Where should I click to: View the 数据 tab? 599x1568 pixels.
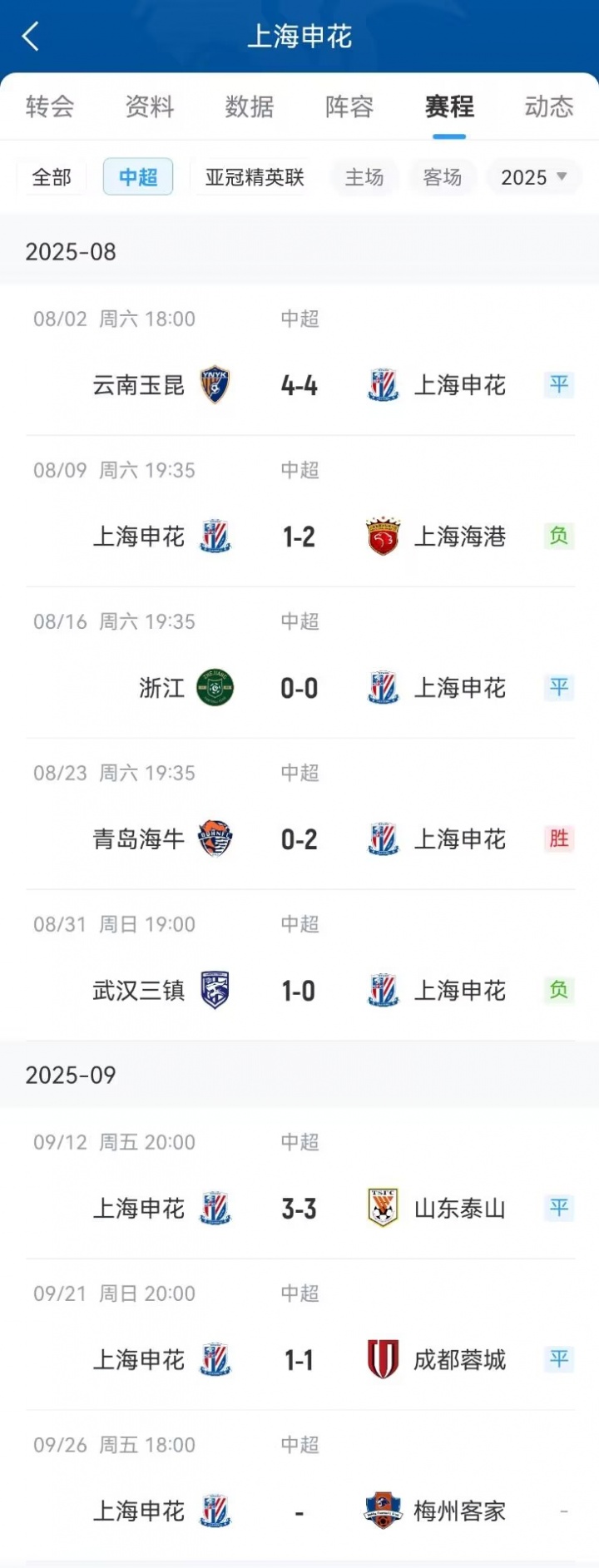[250, 106]
